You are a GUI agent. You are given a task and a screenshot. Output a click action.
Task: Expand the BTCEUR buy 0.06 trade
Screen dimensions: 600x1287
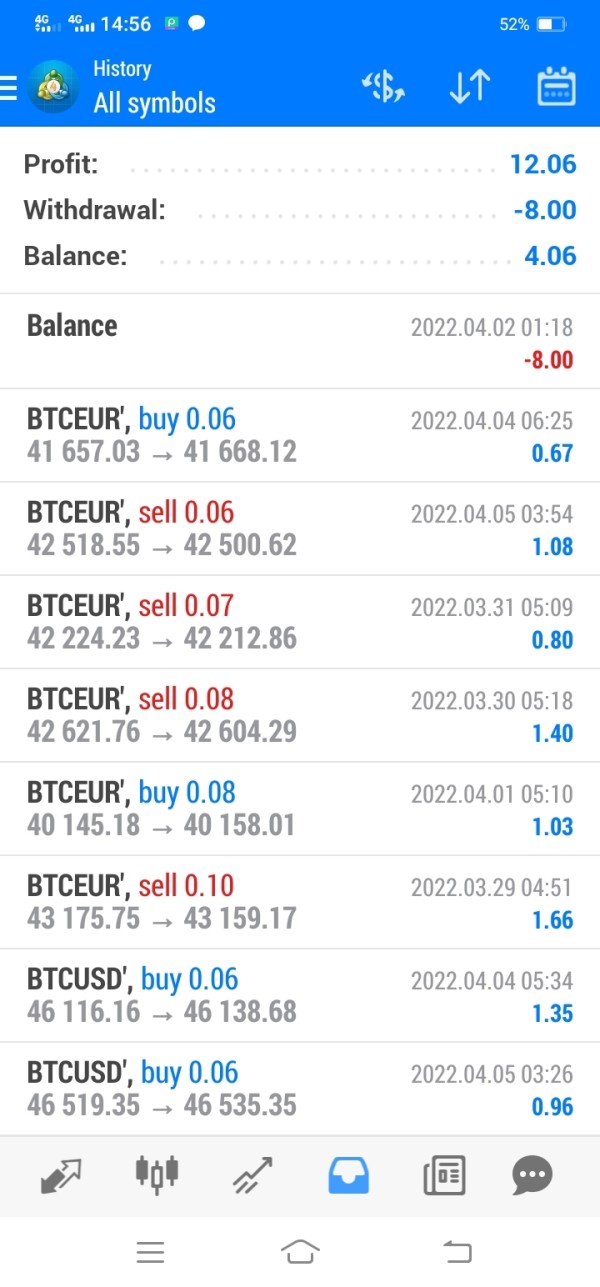(x=300, y=436)
